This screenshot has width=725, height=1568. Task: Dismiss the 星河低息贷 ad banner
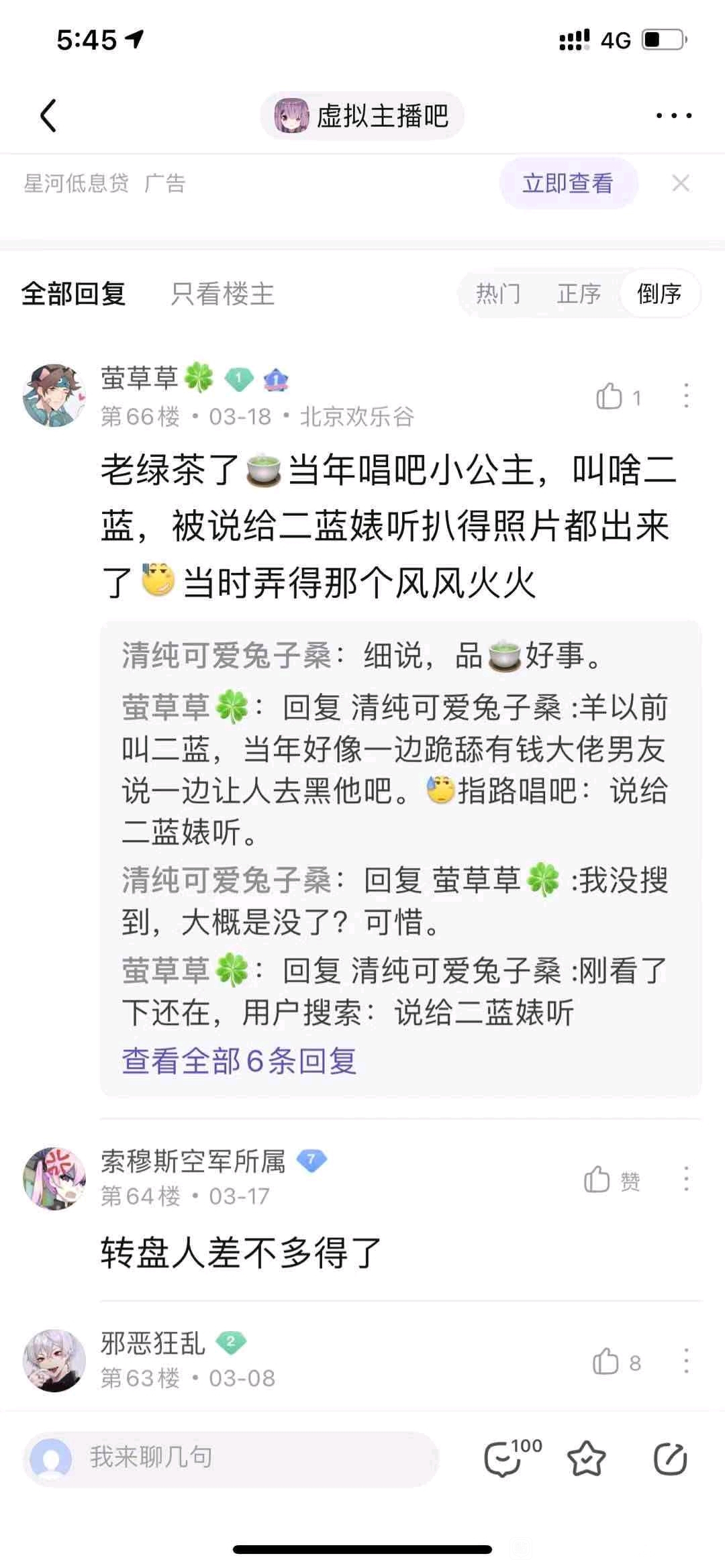pos(681,183)
